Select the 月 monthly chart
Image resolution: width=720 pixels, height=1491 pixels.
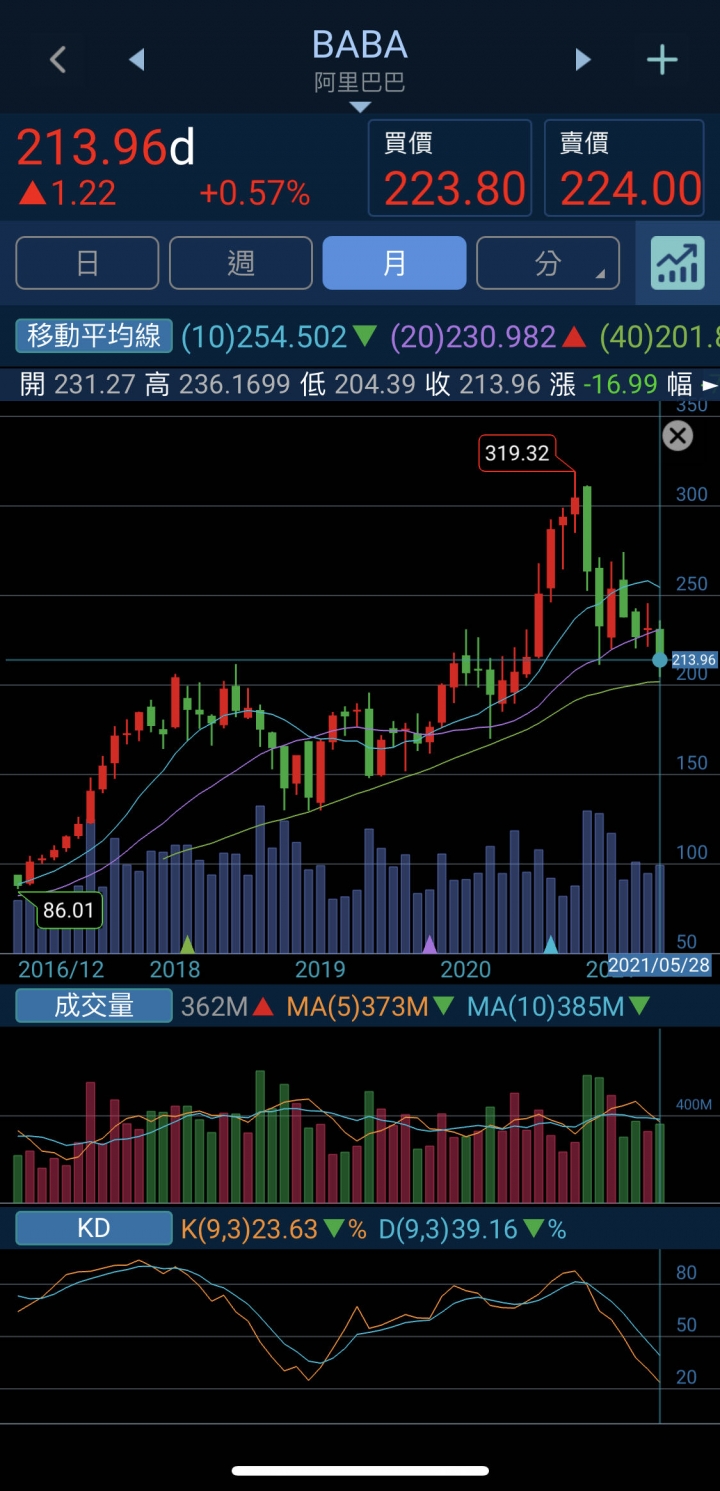[394, 263]
